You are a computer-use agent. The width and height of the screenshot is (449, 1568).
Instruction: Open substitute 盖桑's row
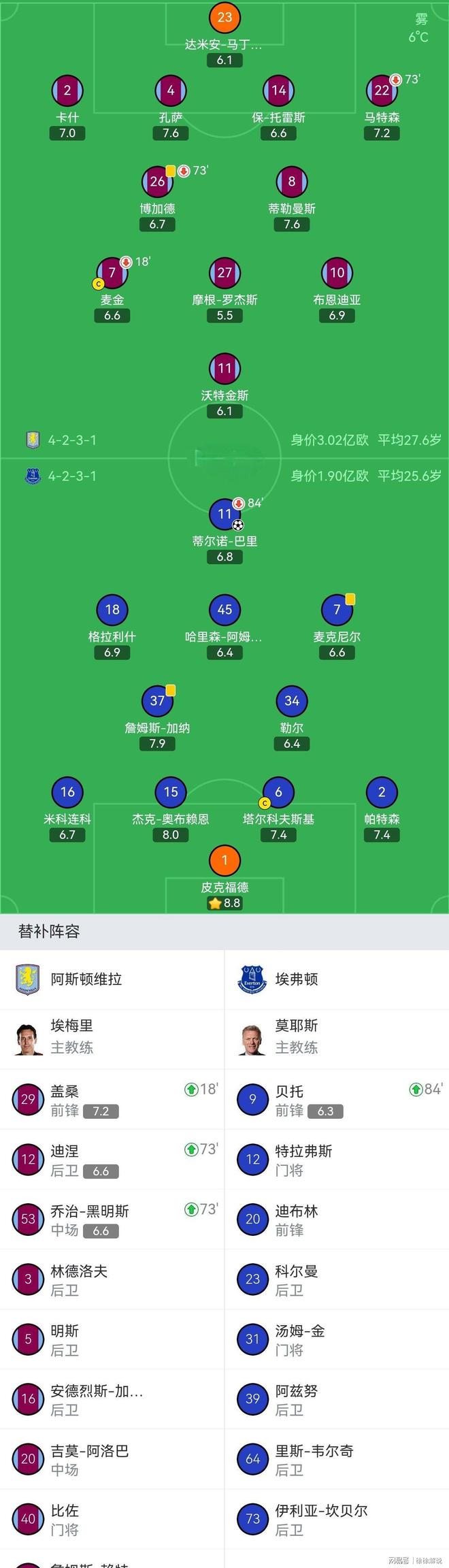pyautogui.click(x=112, y=1100)
